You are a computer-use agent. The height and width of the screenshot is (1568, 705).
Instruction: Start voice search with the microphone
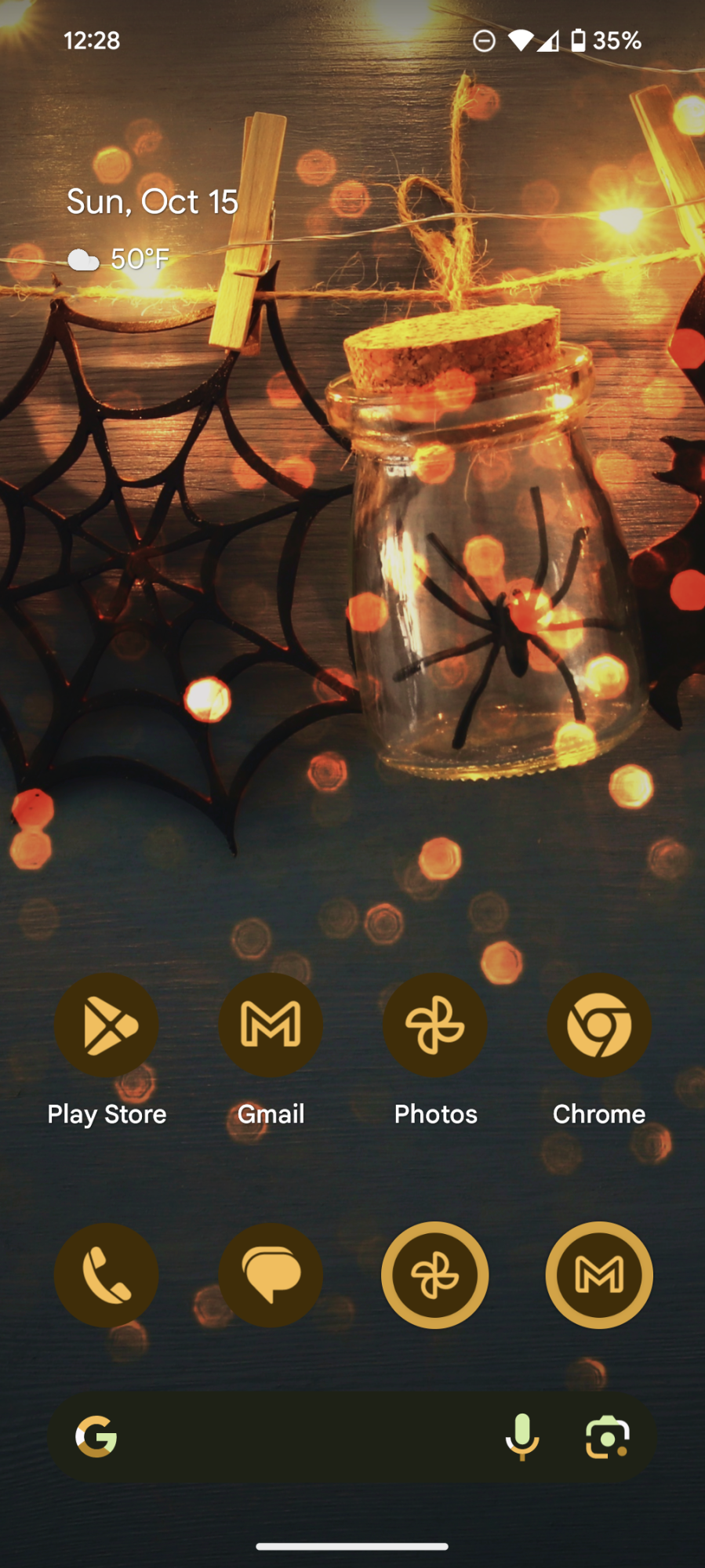522,1437
